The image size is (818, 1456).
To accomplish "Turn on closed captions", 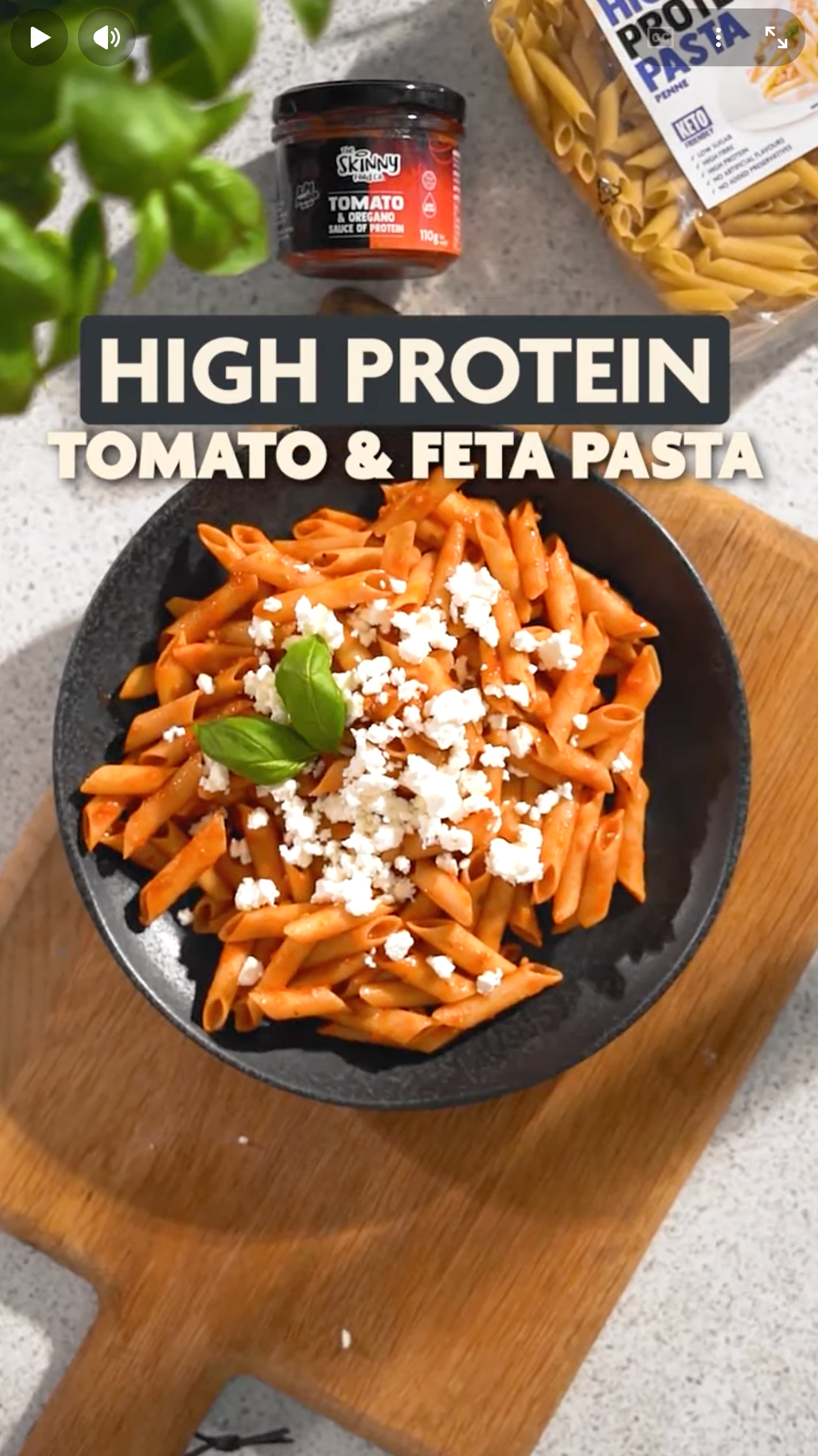I will click(660, 37).
